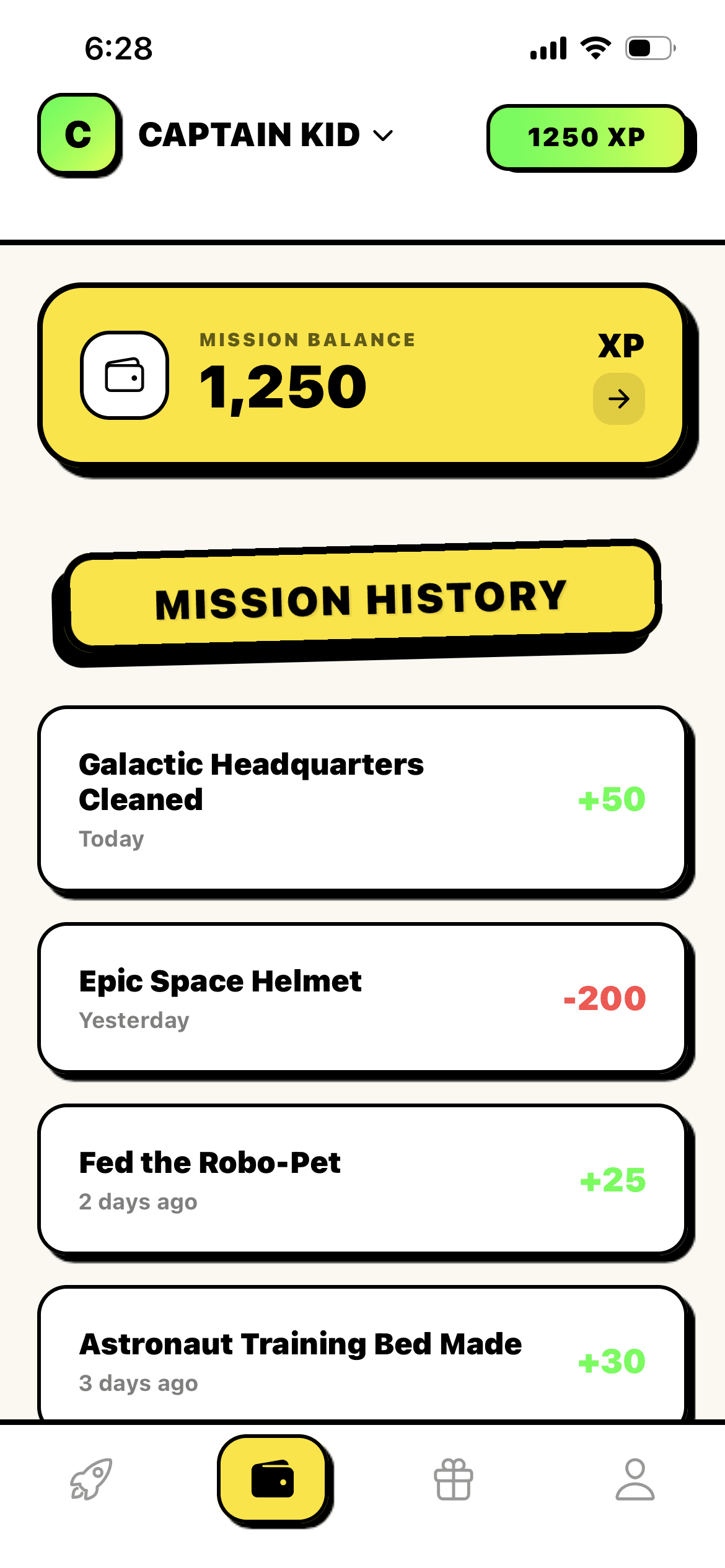Switch to the rocket missions tab
This screenshot has width=725, height=1568.
91,1479
